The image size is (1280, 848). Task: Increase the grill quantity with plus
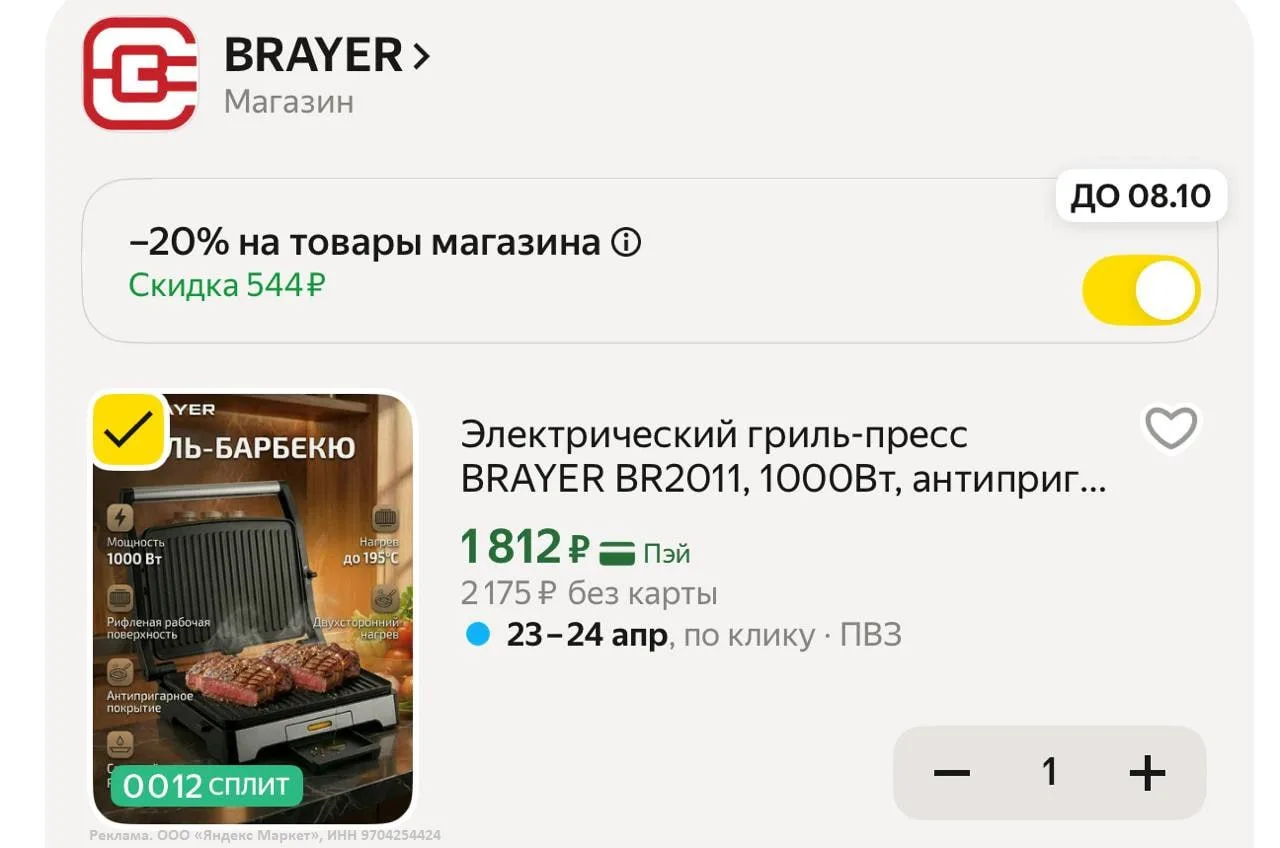tap(1147, 772)
